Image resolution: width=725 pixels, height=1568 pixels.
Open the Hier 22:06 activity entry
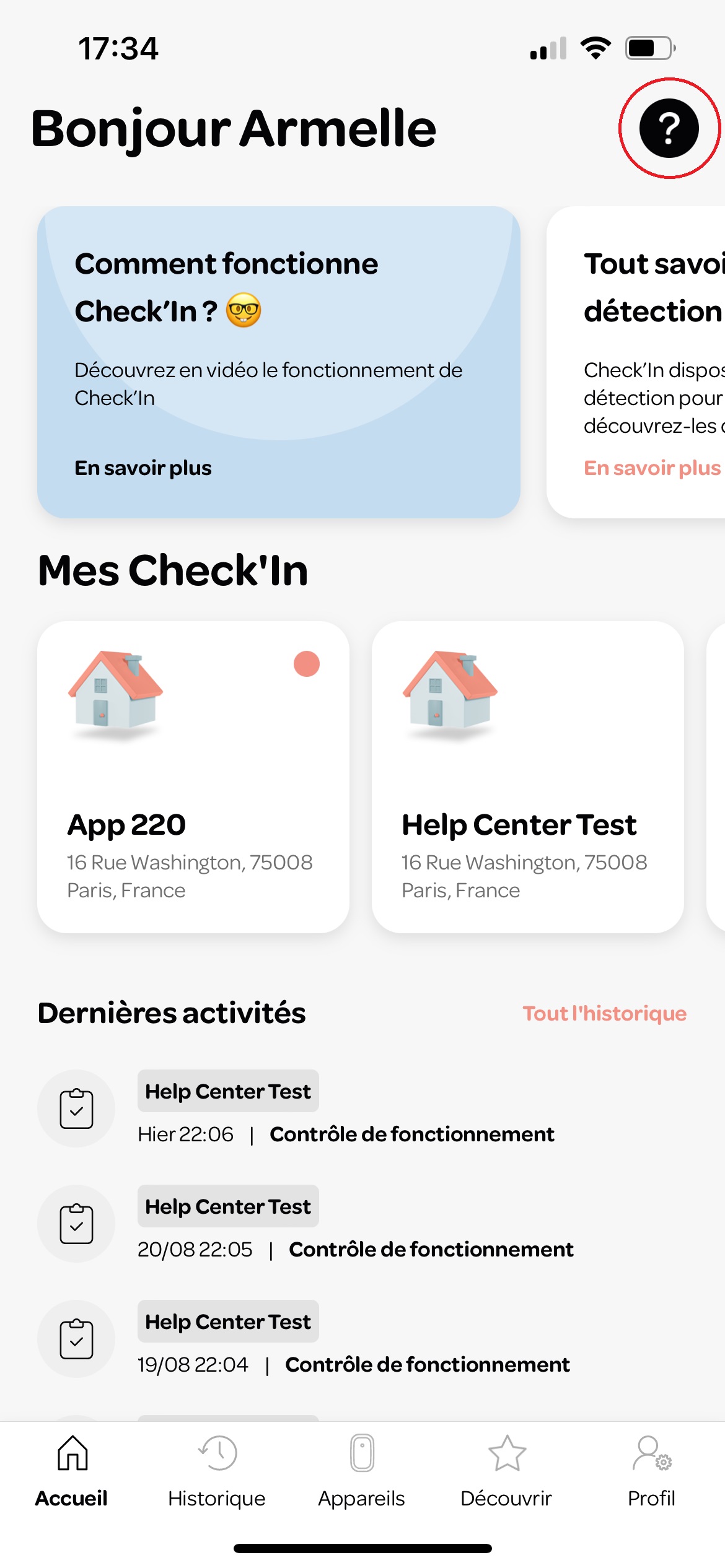click(x=347, y=1110)
